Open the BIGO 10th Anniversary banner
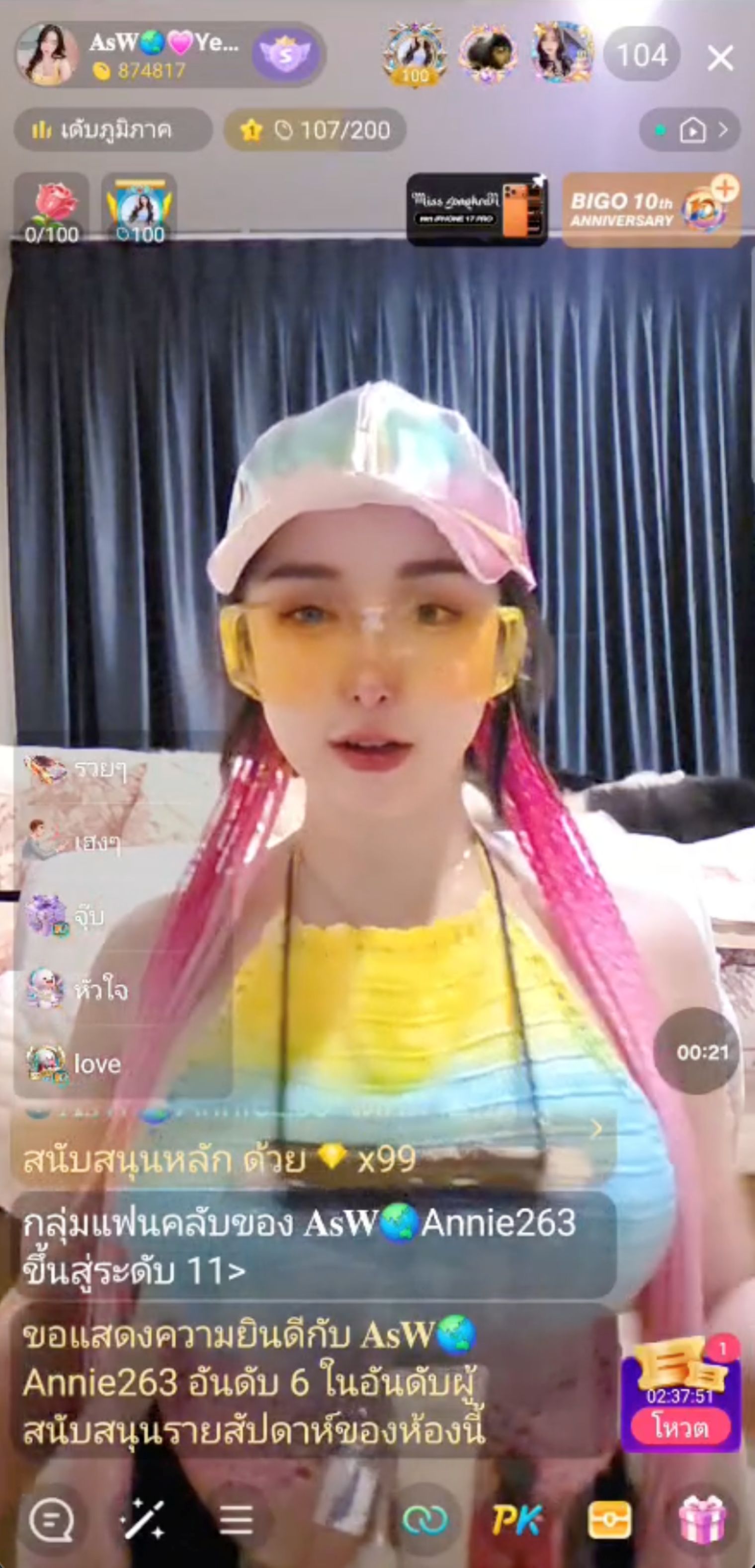This screenshot has height=1568, width=755. pos(651,210)
